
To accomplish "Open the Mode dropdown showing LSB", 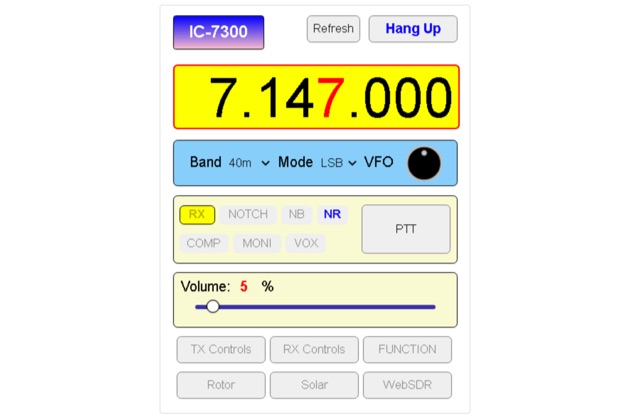I will [x=339, y=163].
